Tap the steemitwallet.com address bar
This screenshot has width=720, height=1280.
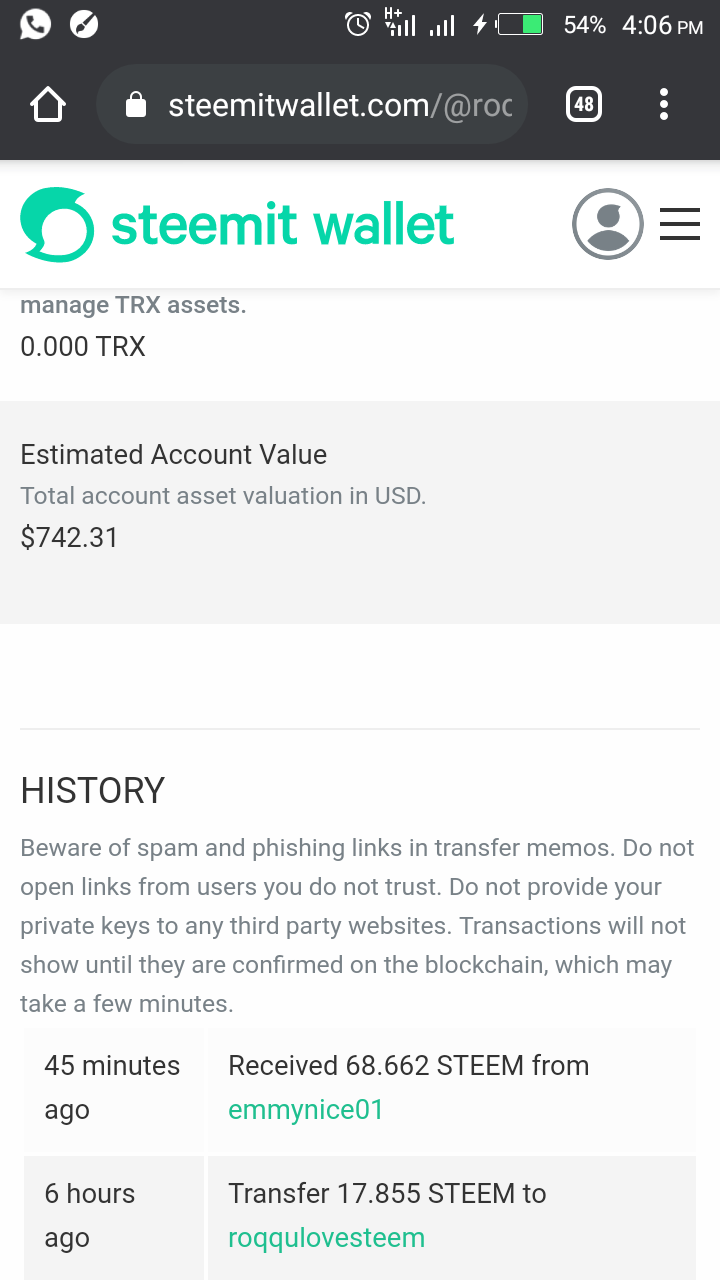pyautogui.click(x=311, y=104)
